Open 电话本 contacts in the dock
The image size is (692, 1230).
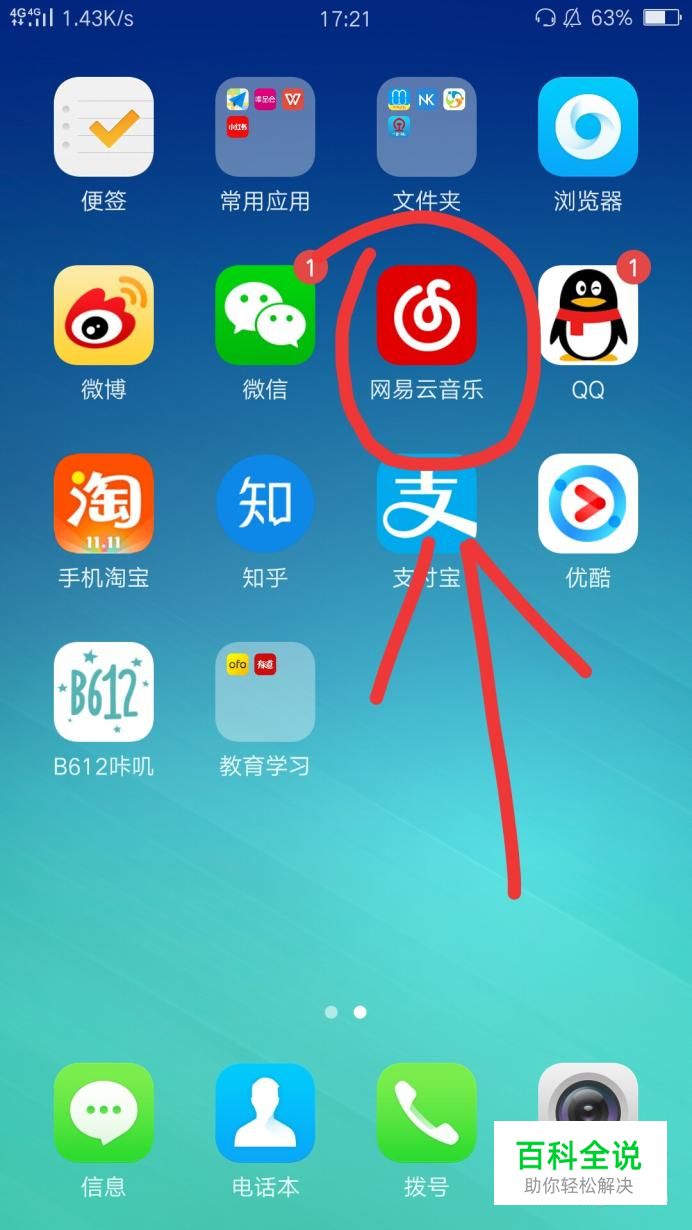click(265, 1112)
